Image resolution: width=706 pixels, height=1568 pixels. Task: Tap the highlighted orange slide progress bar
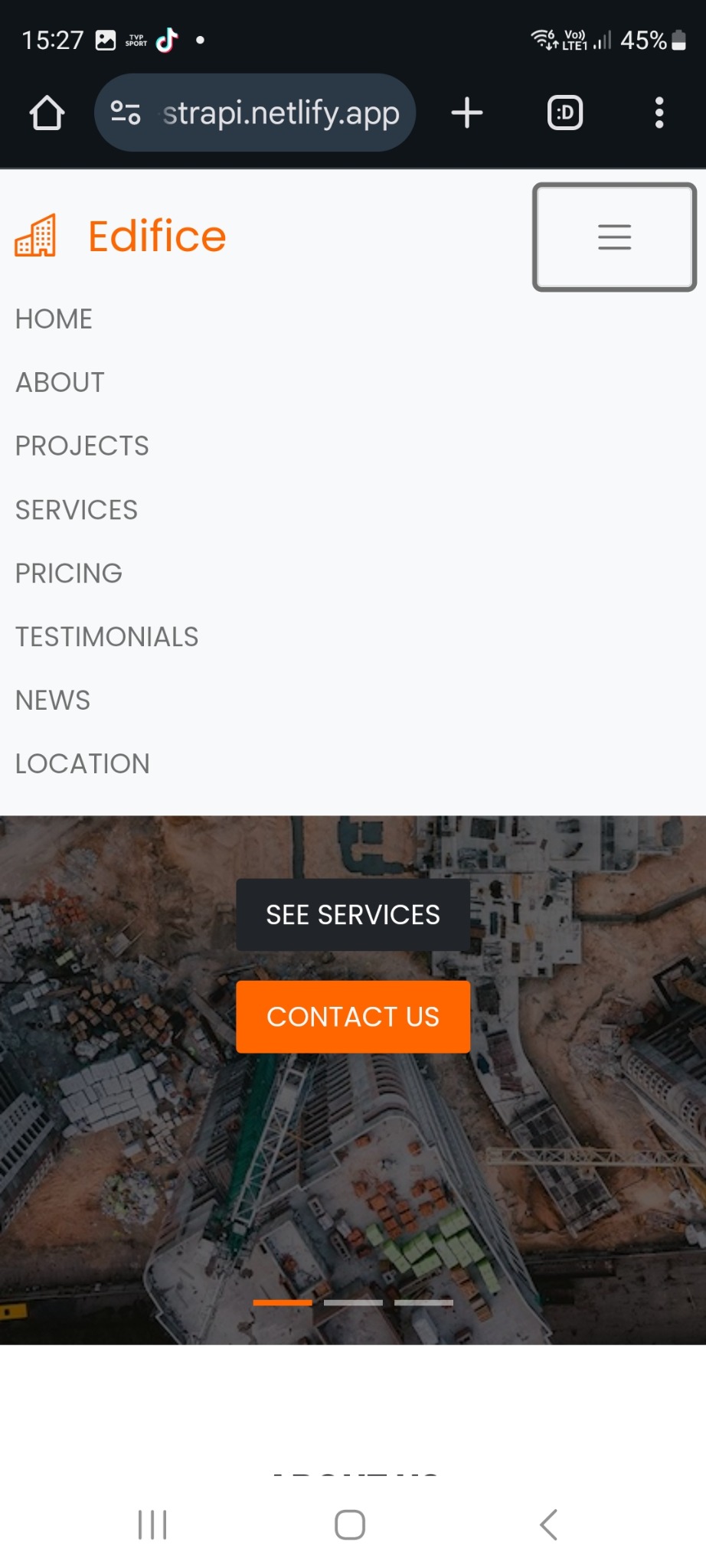click(x=283, y=1302)
